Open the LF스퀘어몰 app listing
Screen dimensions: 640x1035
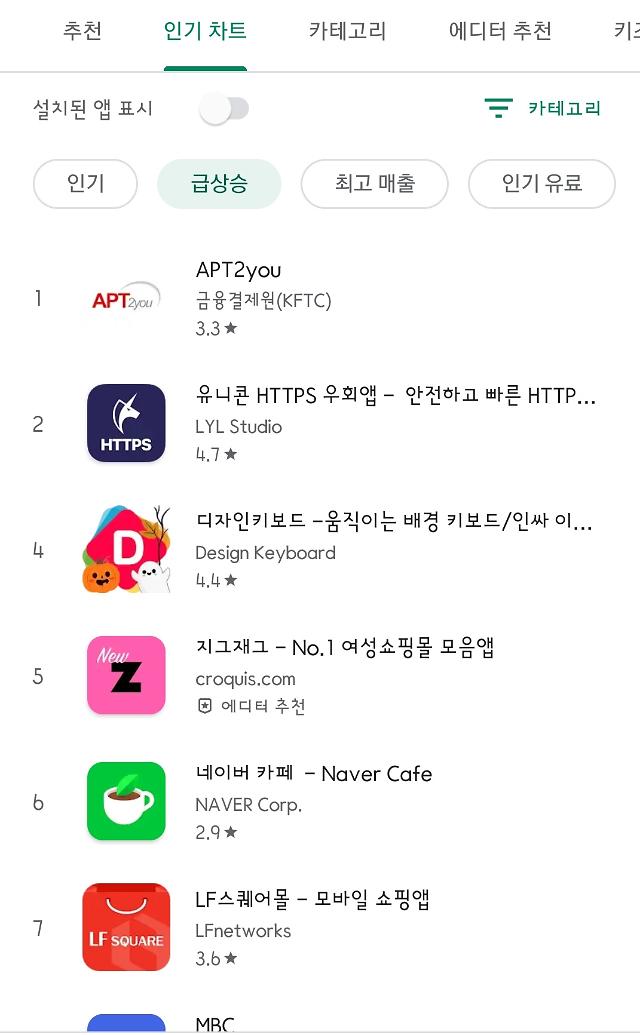320,928
